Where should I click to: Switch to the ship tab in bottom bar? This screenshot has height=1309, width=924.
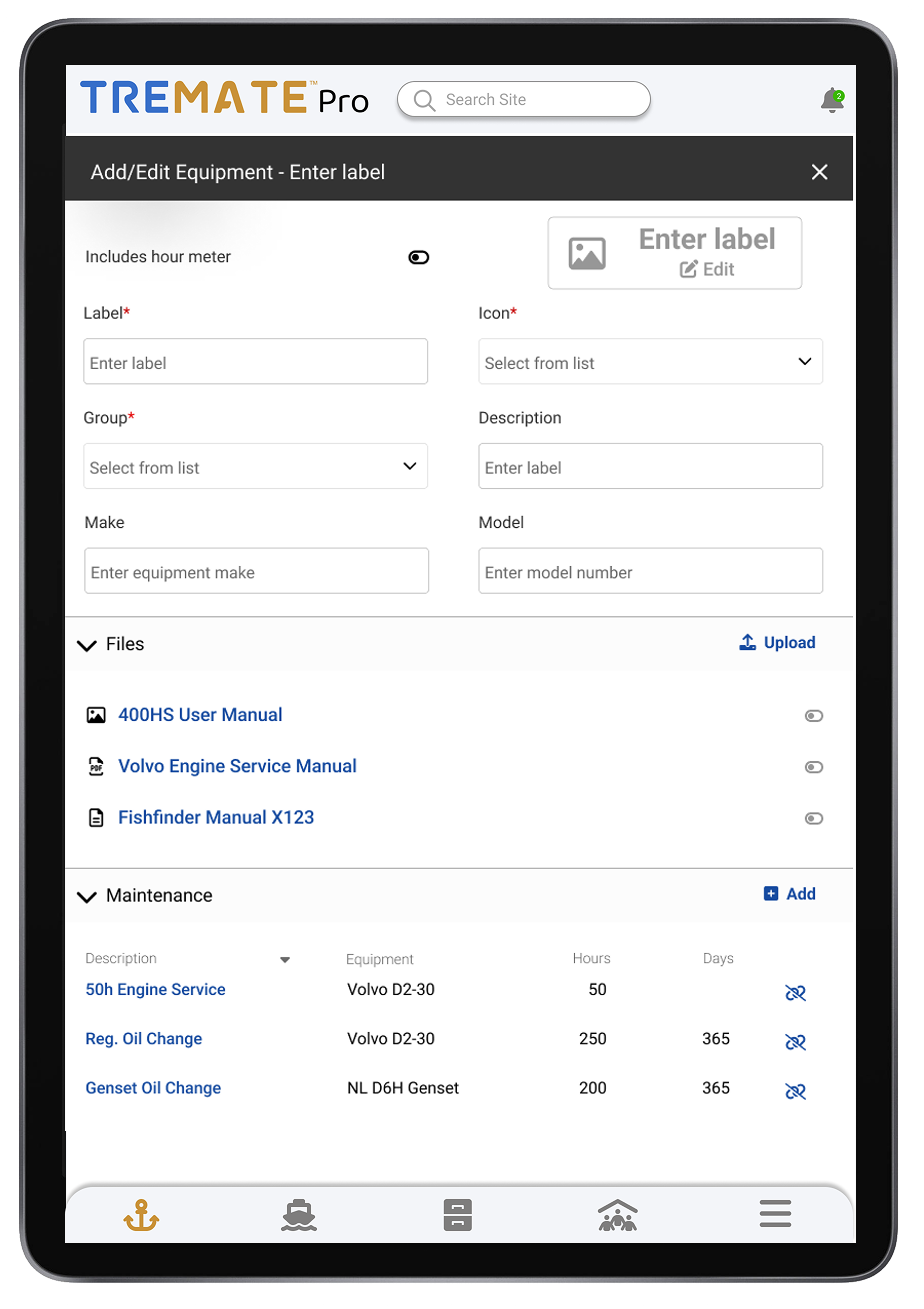[299, 1215]
